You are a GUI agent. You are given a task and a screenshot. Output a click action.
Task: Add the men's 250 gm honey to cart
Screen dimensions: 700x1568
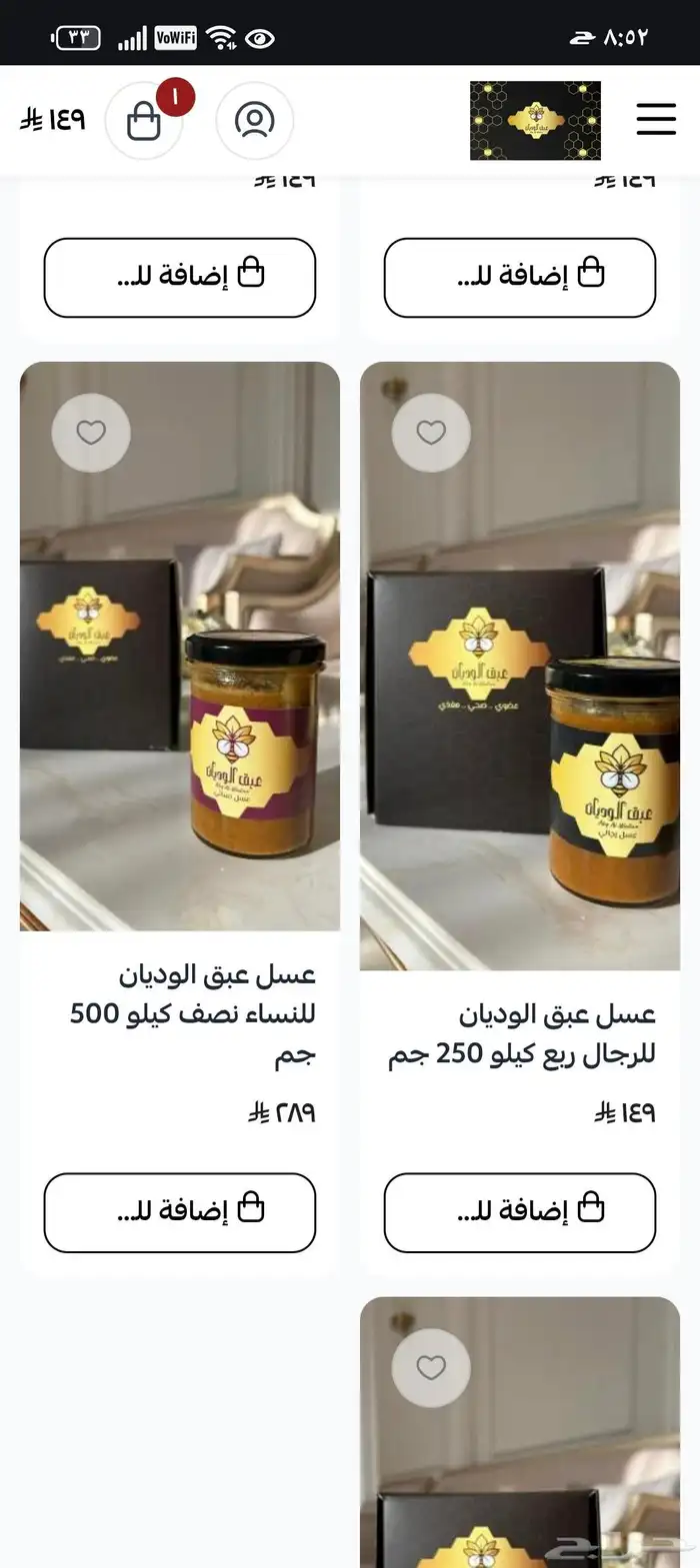click(x=520, y=1212)
